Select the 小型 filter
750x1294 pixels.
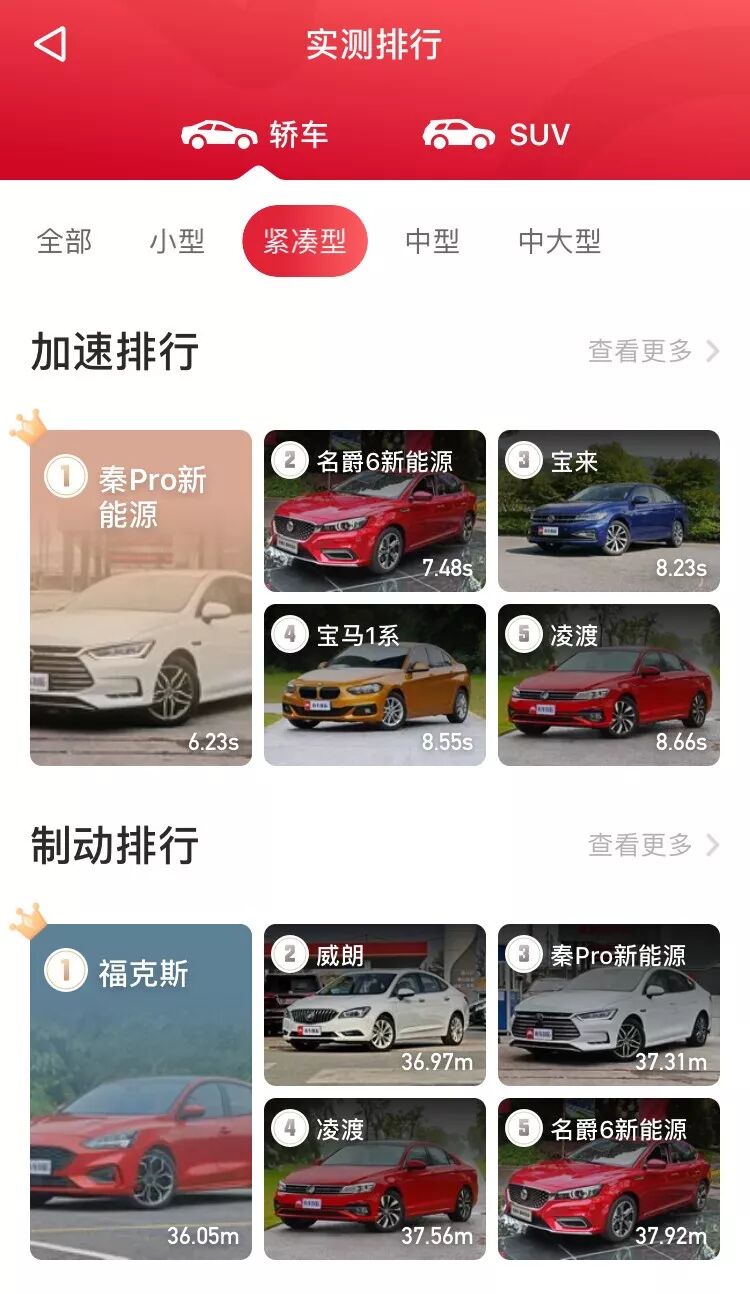[x=177, y=241]
